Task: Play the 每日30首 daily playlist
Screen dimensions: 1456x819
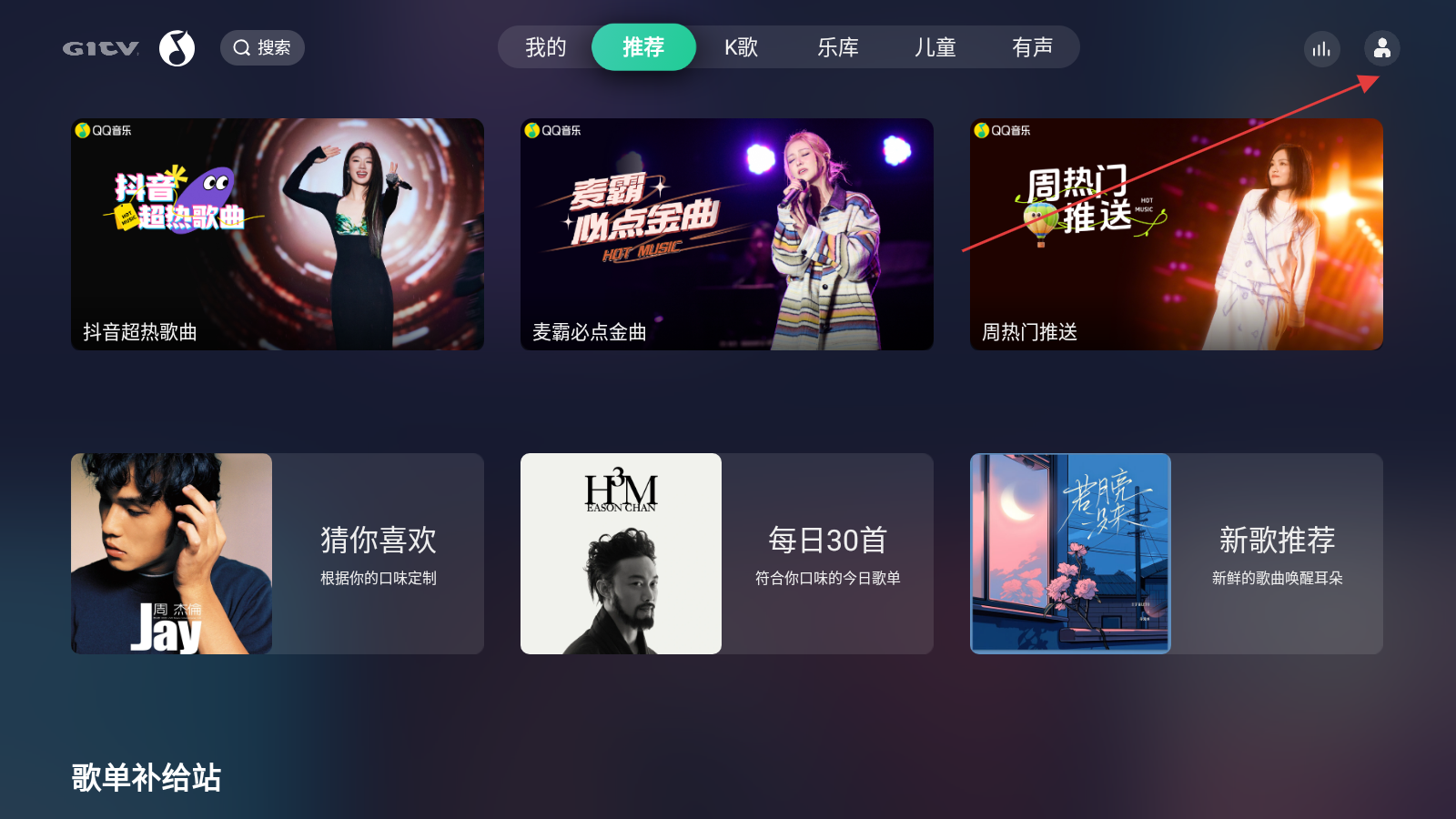Action: point(726,553)
